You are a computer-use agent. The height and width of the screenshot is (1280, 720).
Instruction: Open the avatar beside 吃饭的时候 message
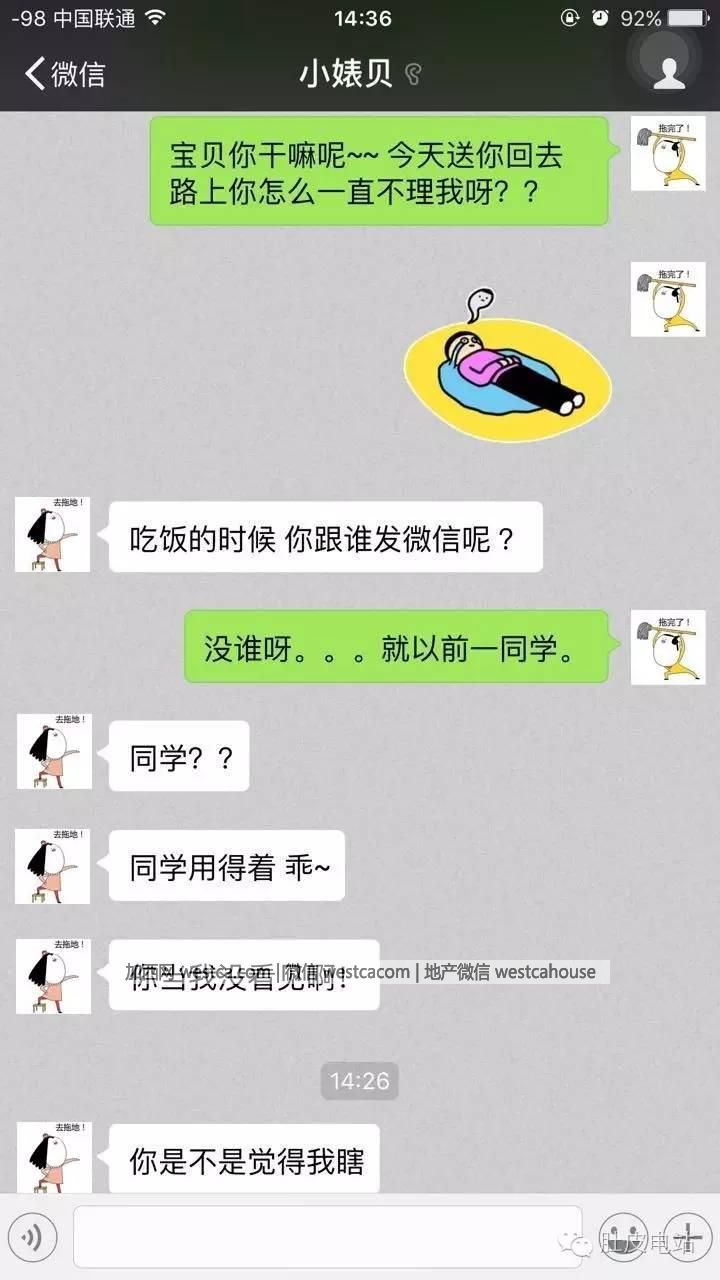(52, 534)
